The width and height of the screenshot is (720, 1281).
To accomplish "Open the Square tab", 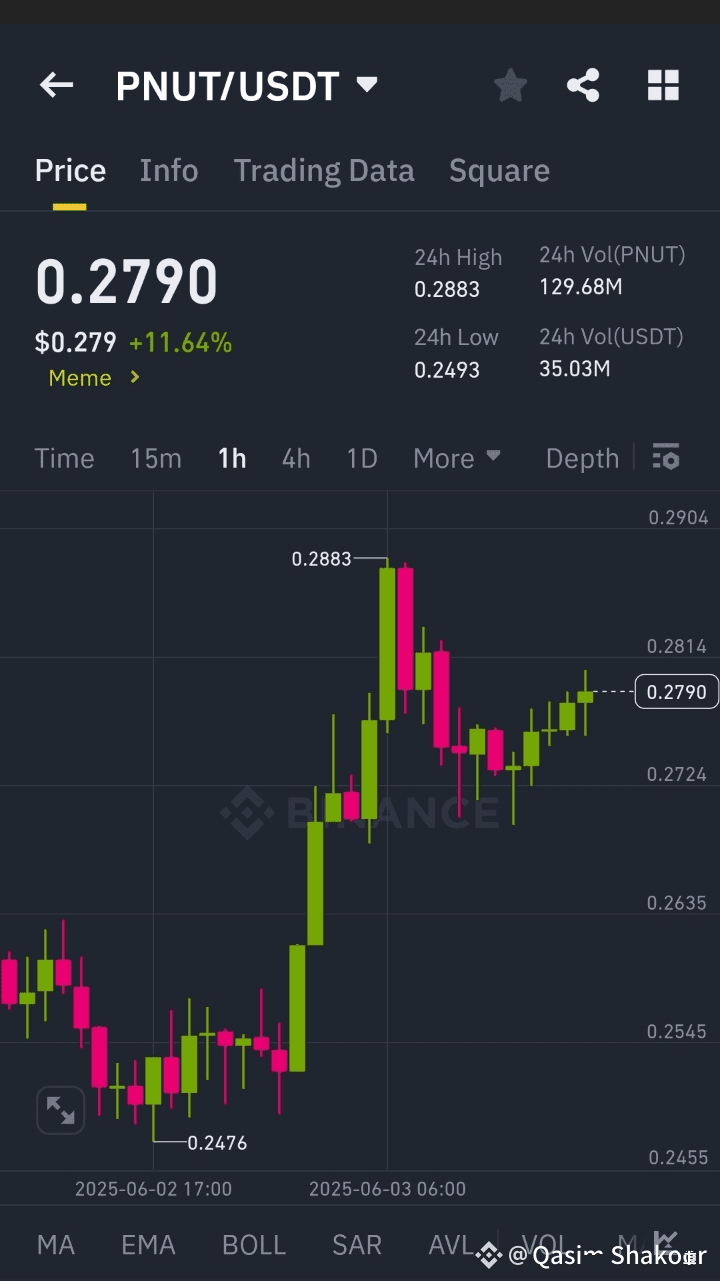I will pos(499,171).
